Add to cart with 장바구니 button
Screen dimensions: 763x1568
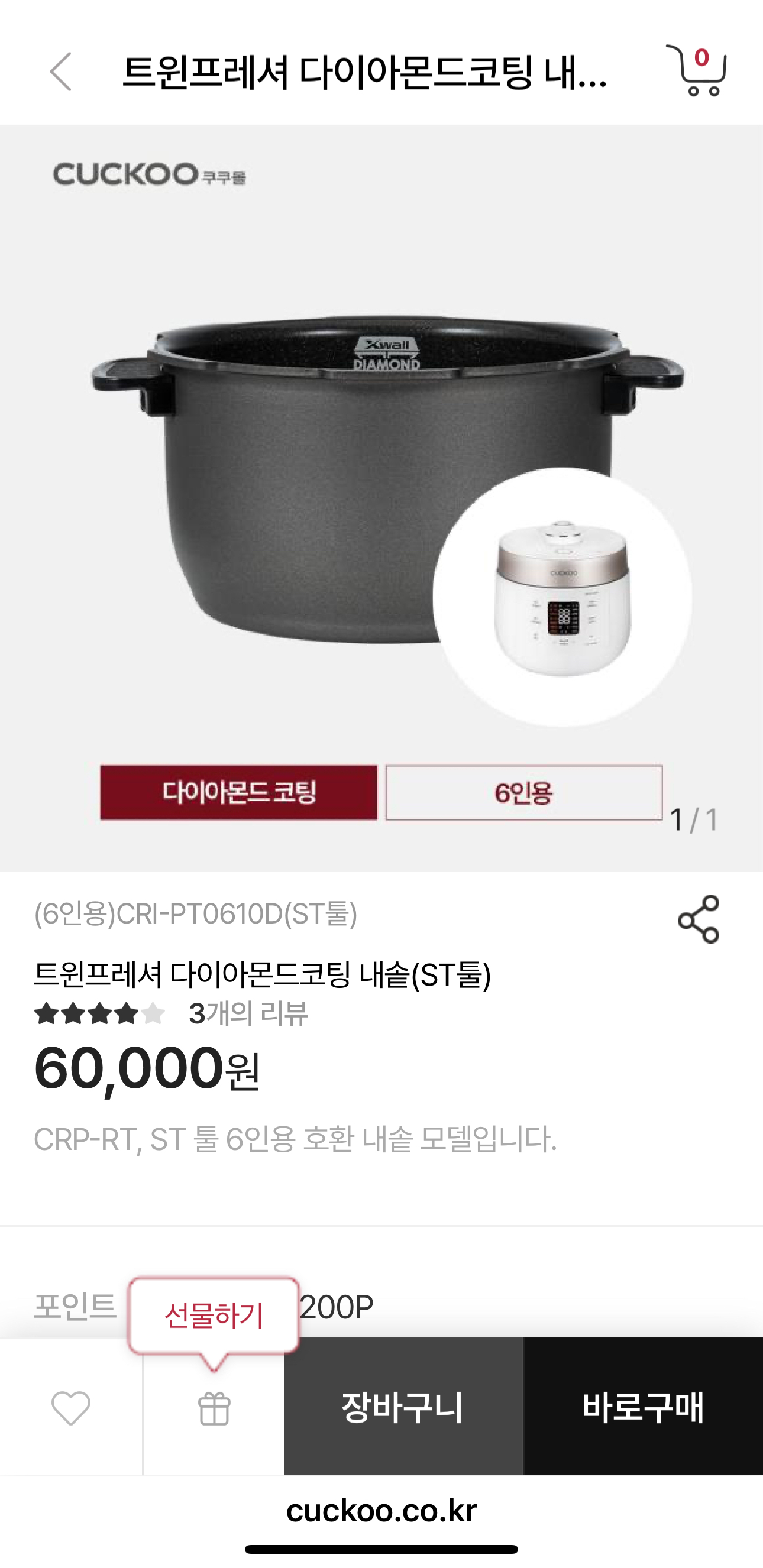point(403,1407)
